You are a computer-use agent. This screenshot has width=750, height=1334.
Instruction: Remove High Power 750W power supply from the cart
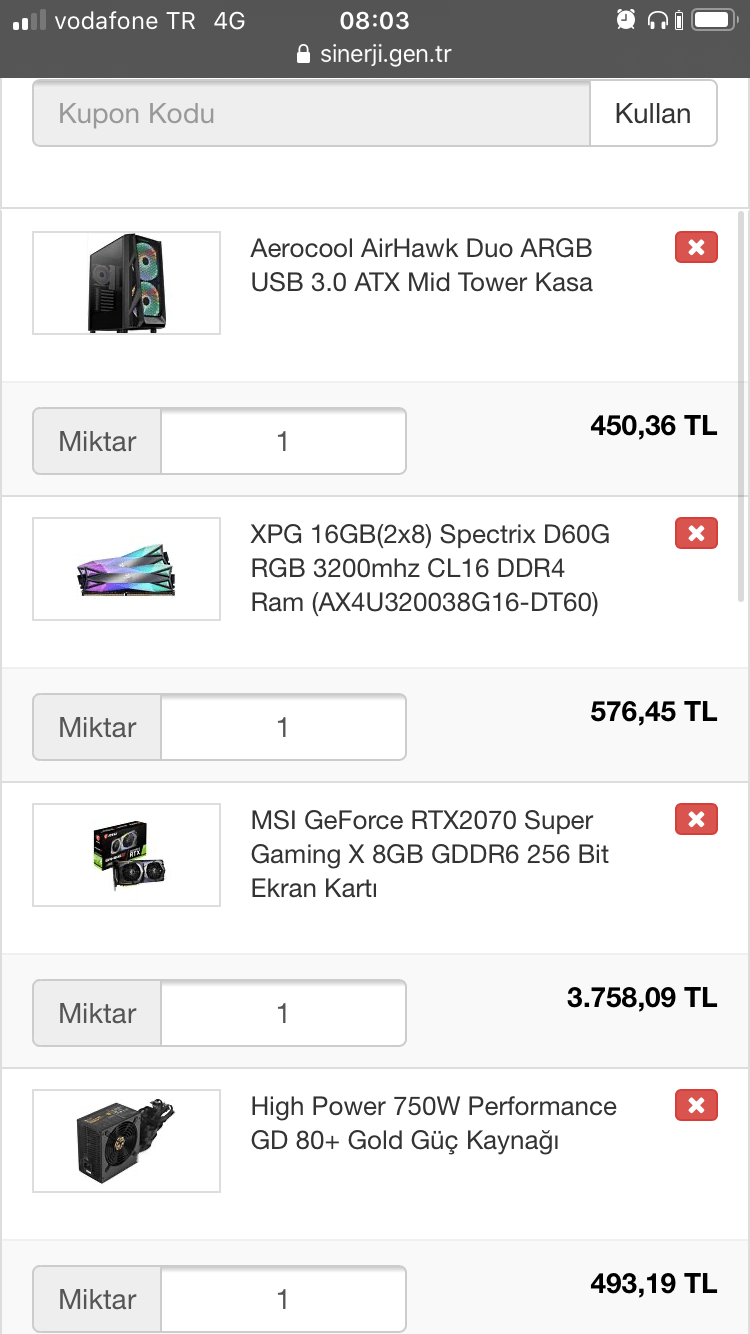(696, 1105)
